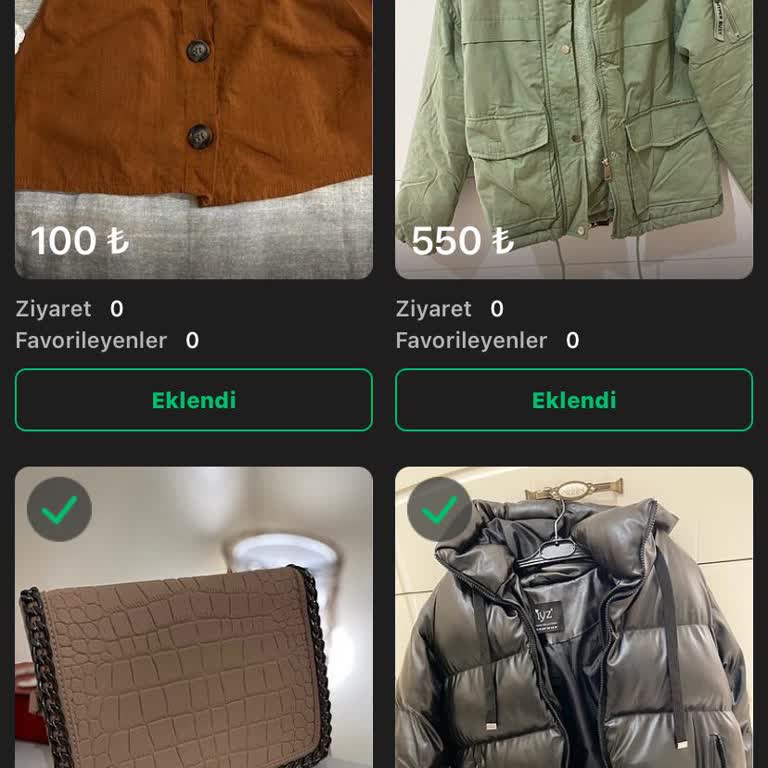Uncheck the beige crocodile bag selection
This screenshot has height=768, width=768.
[x=59, y=510]
